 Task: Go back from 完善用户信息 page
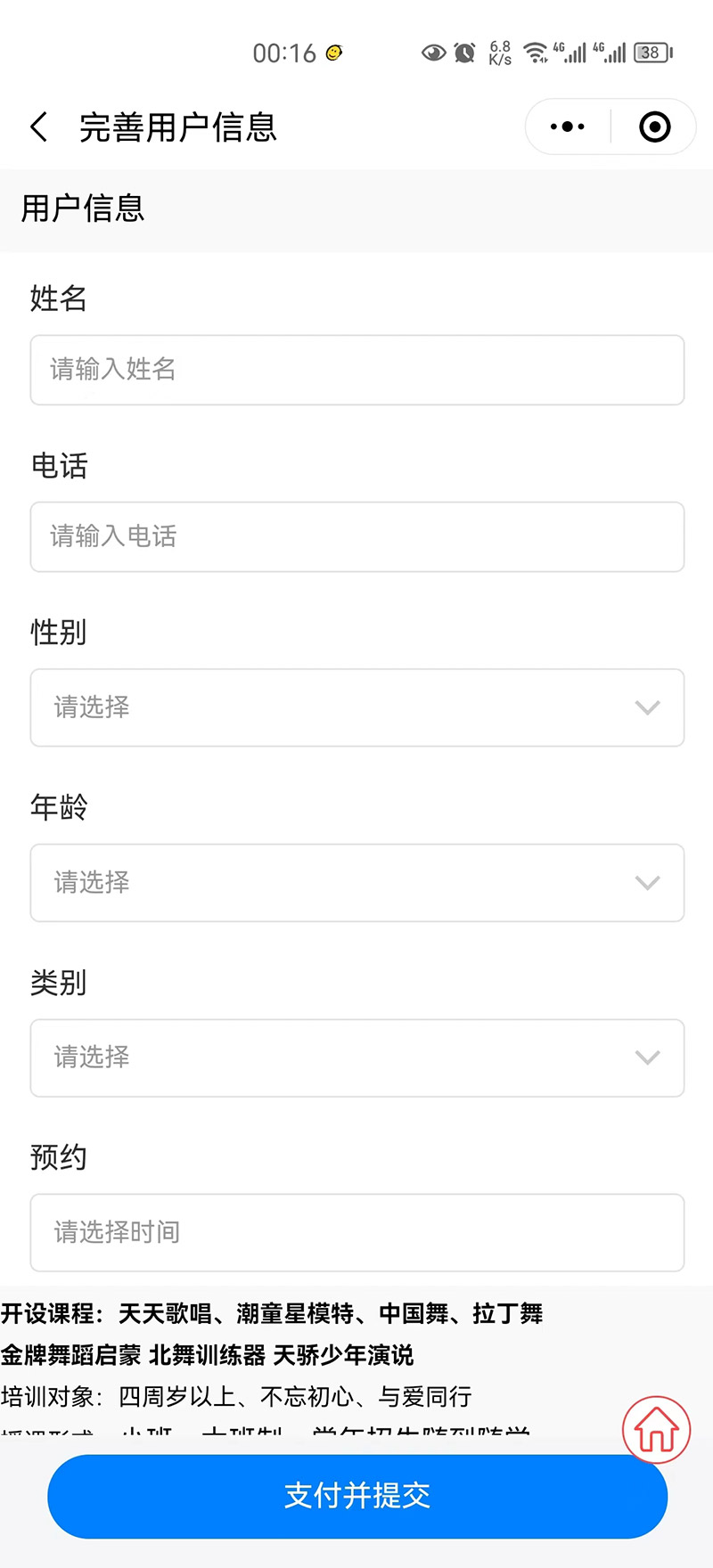click(x=39, y=127)
